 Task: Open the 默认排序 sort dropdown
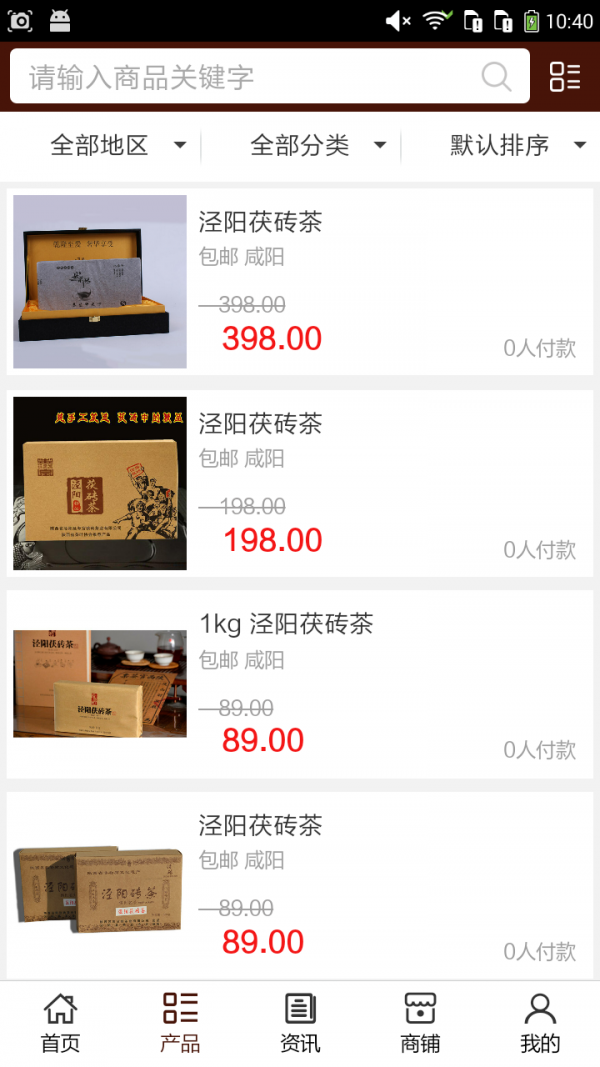[x=517, y=146]
